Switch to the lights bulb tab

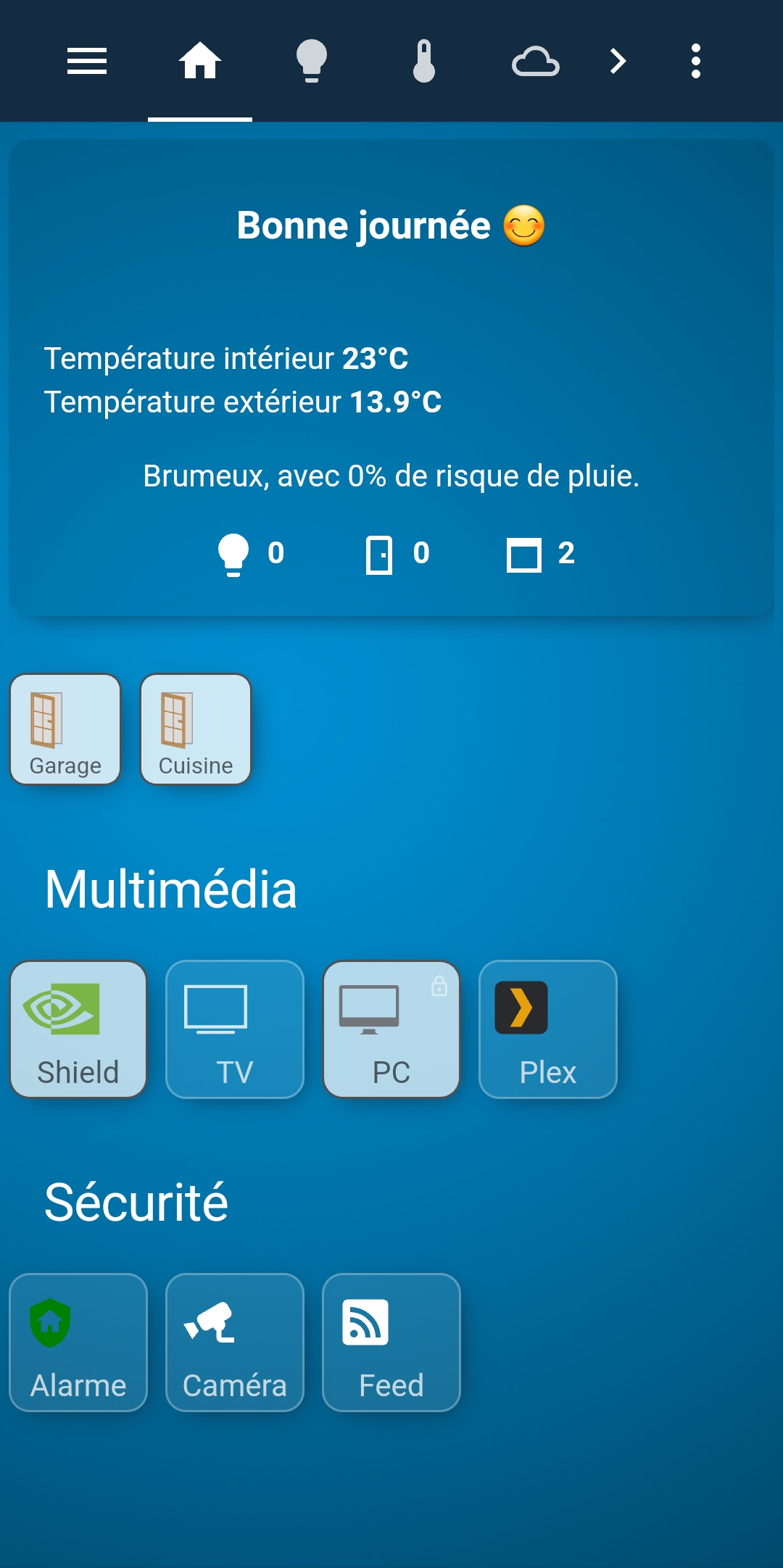tap(312, 61)
